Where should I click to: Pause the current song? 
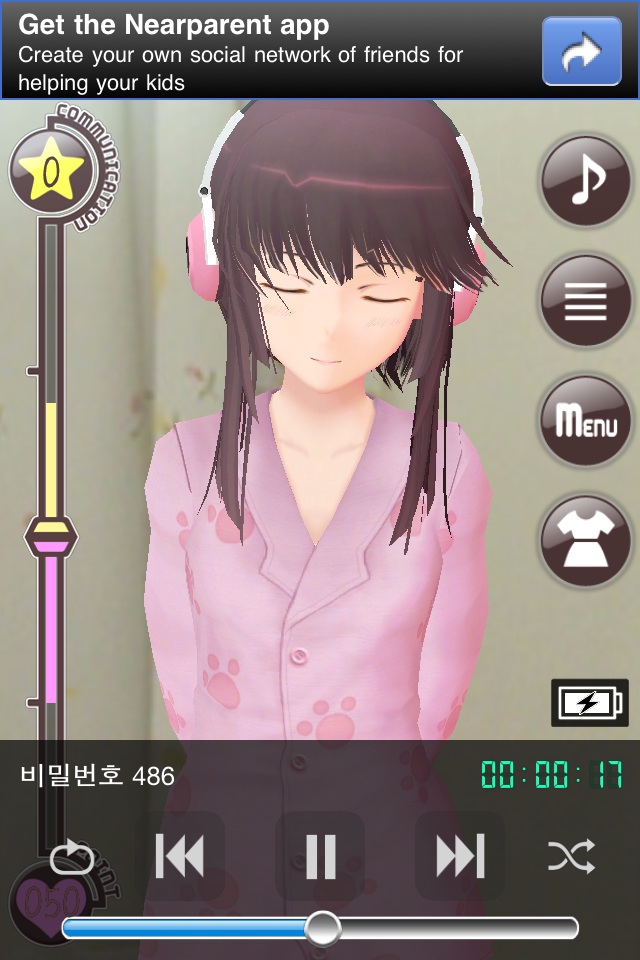pos(320,857)
